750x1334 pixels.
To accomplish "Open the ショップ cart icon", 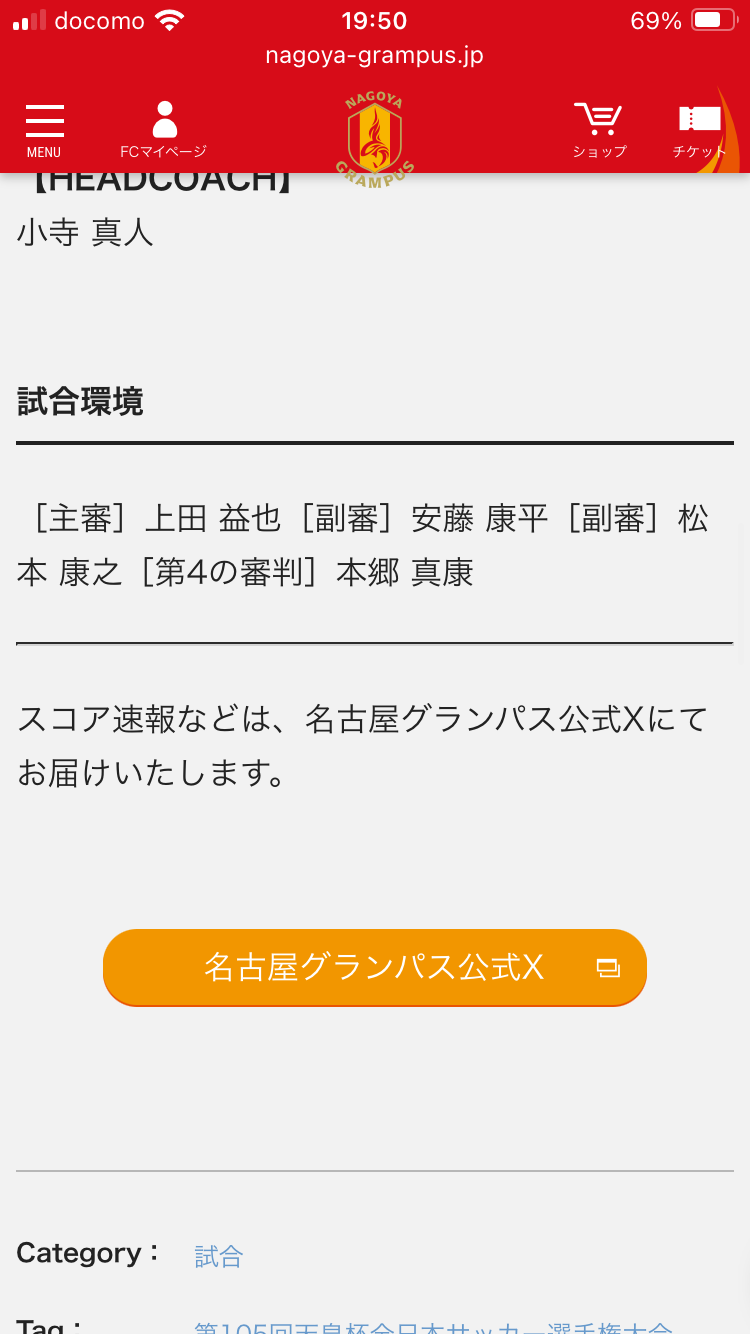I will tap(599, 130).
